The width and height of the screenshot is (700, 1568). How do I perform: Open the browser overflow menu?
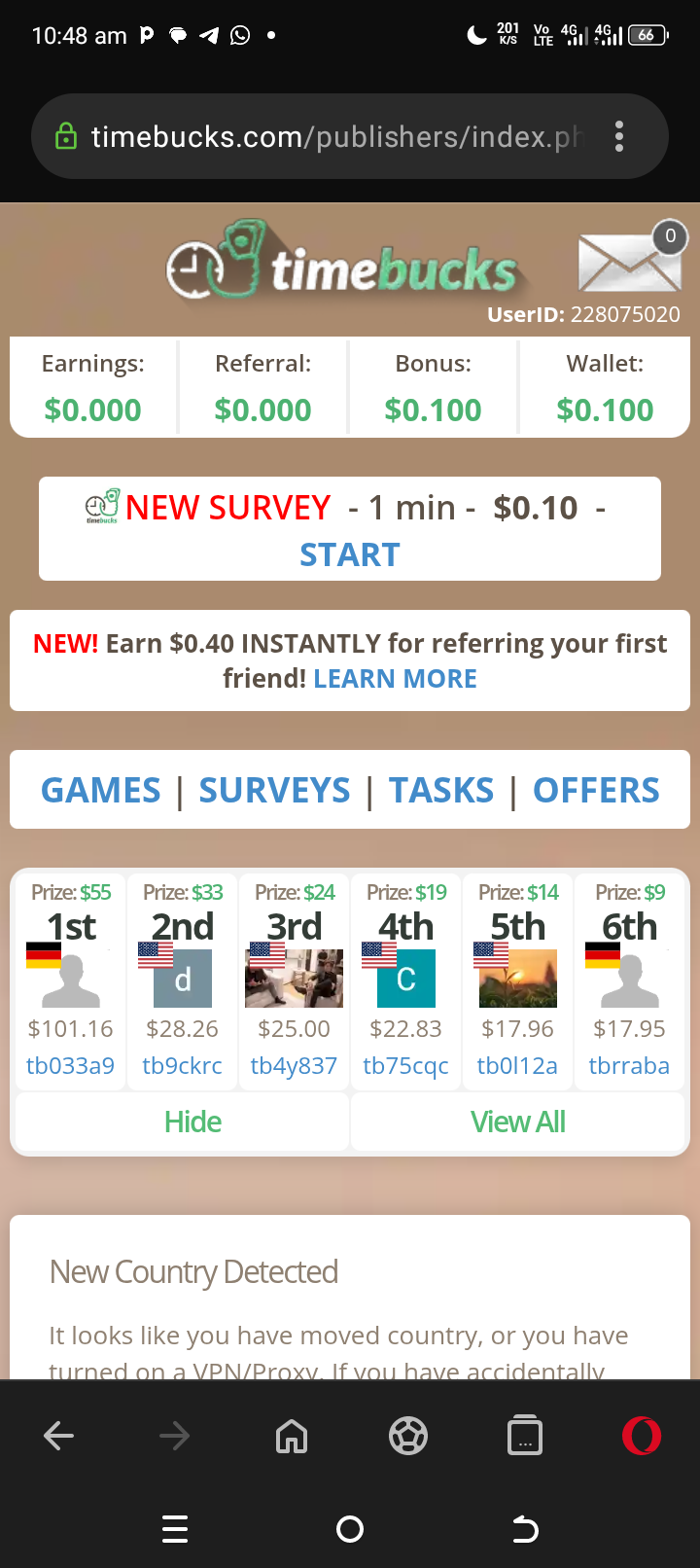[x=619, y=137]
